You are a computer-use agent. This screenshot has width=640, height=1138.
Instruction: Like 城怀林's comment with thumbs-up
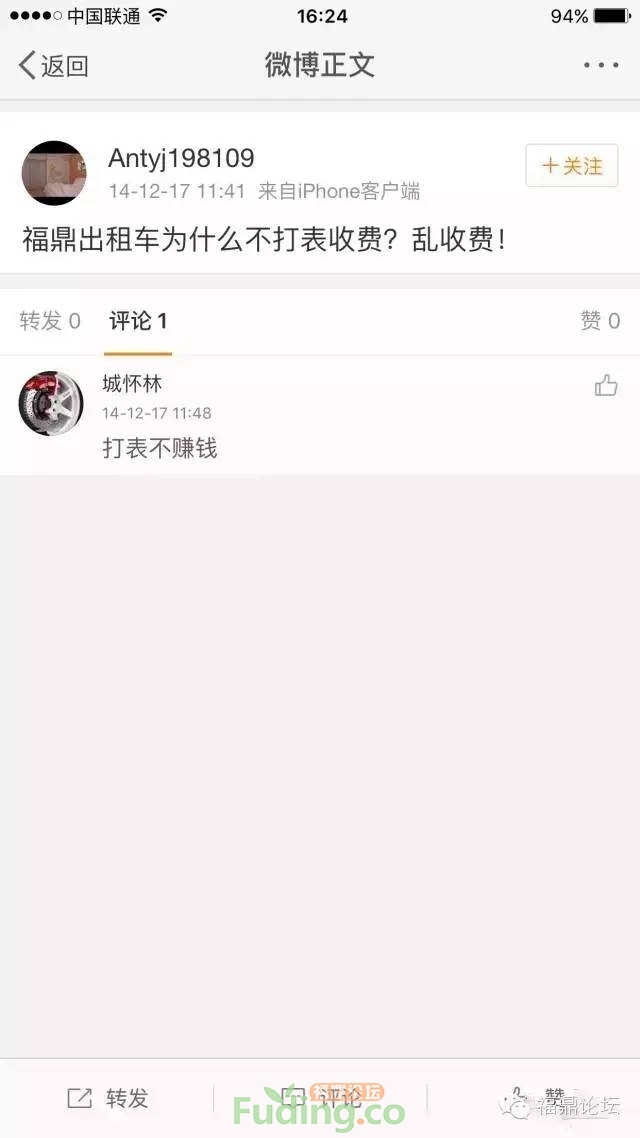(606, 386)
